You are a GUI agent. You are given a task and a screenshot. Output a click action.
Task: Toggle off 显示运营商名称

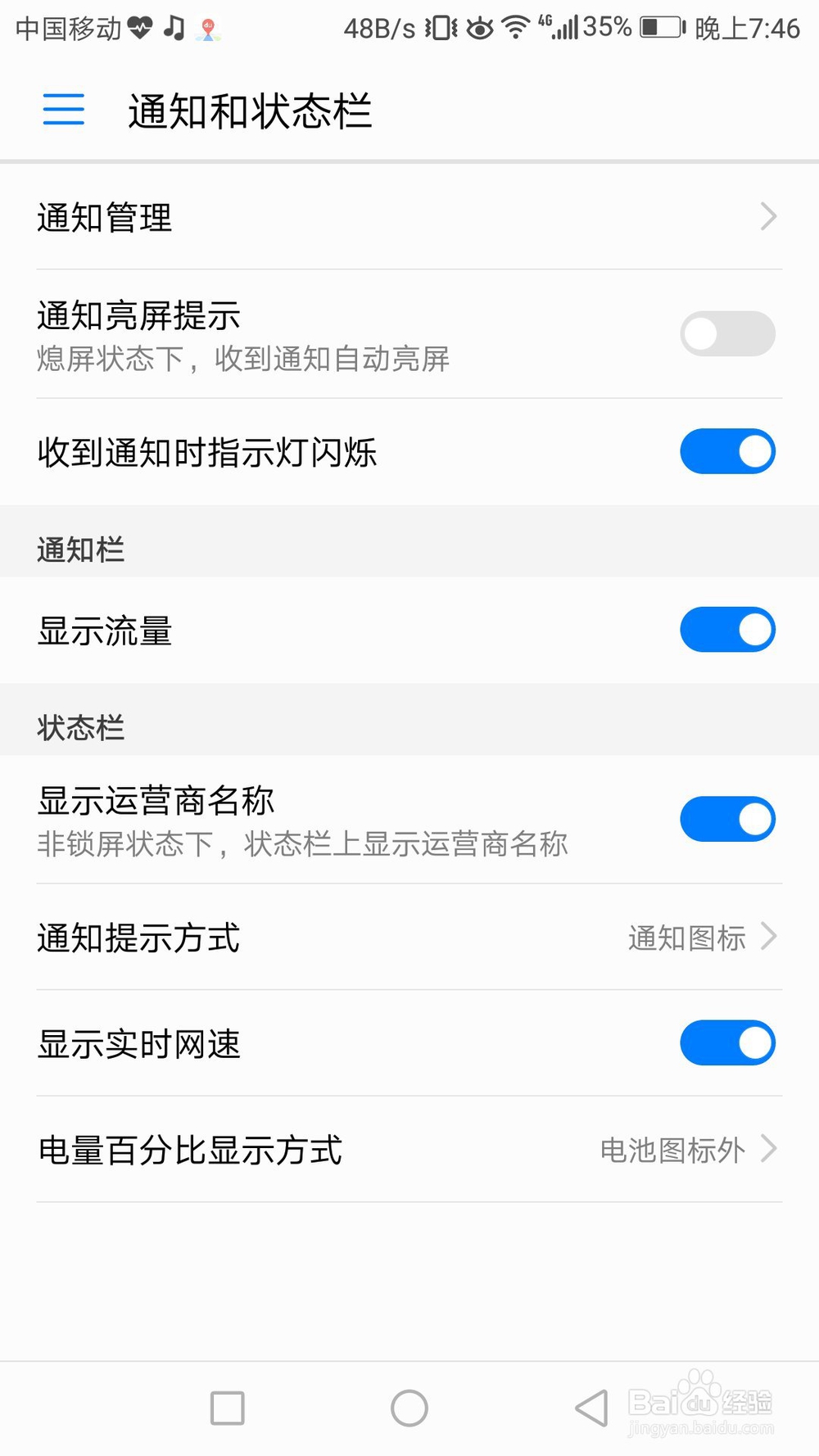(727, 820)
